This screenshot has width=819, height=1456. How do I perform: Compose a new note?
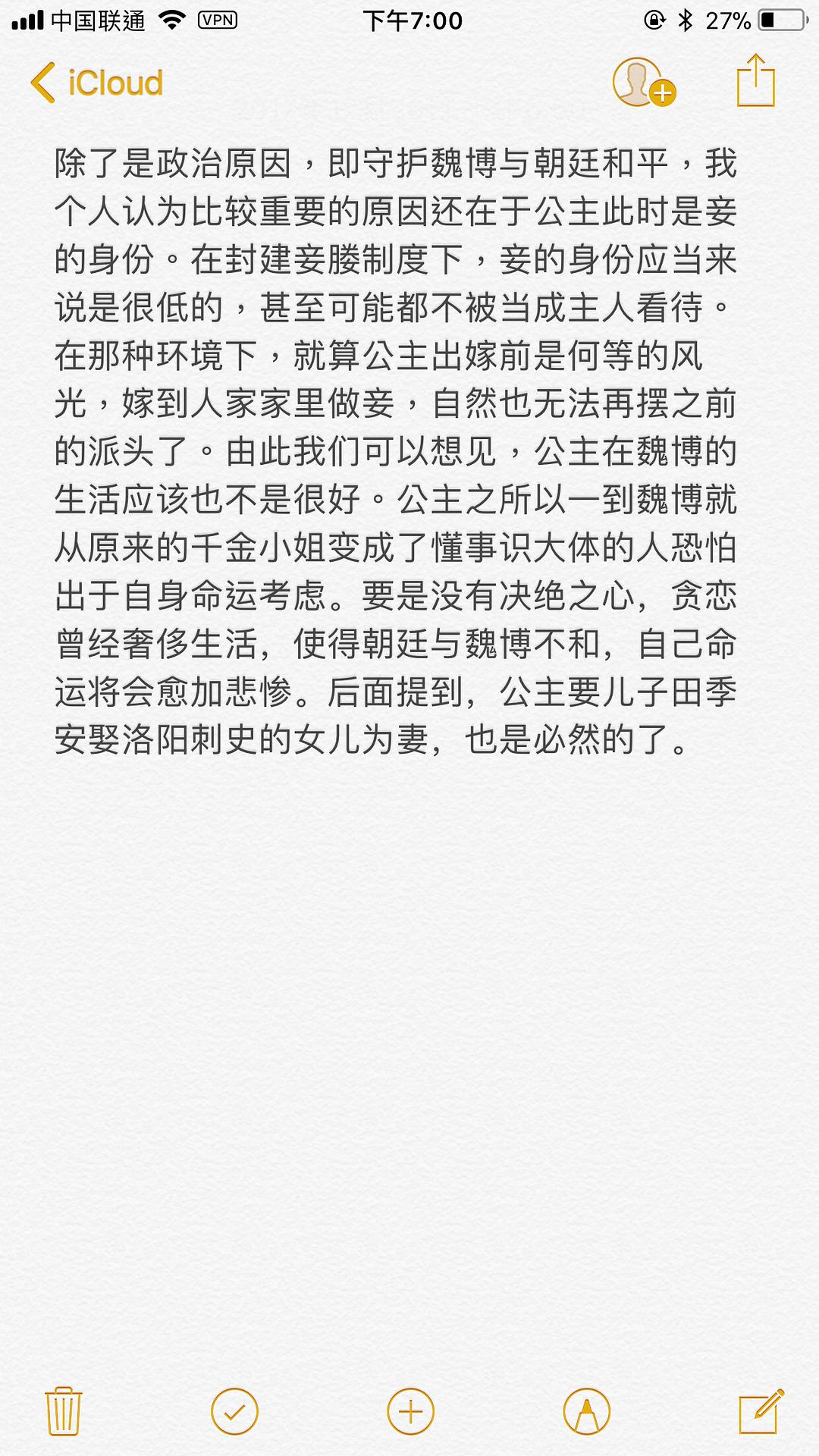pyautogui.click(x=761, y=1411)
